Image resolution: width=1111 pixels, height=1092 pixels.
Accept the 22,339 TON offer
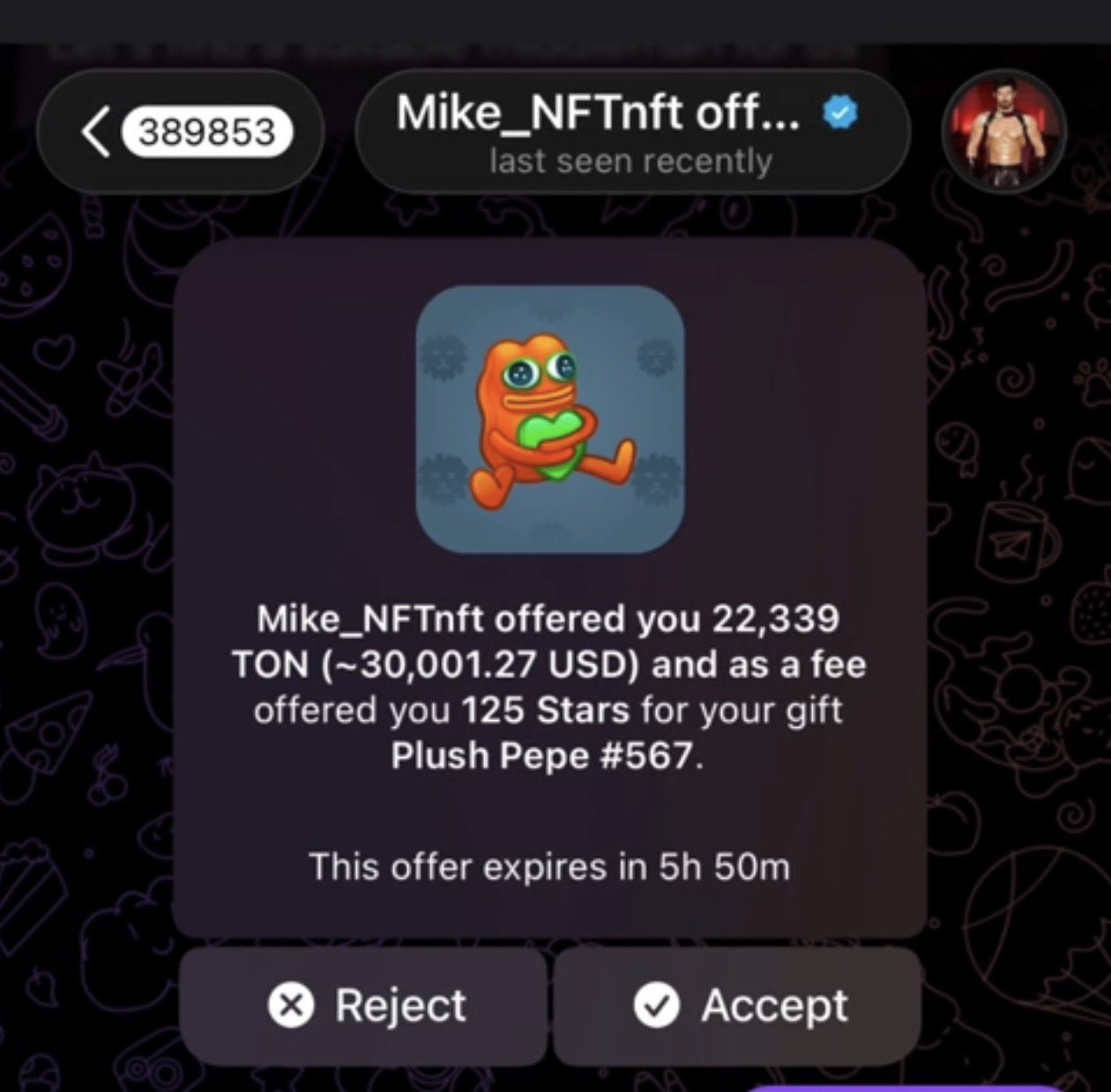click(x=738, y=1006)
